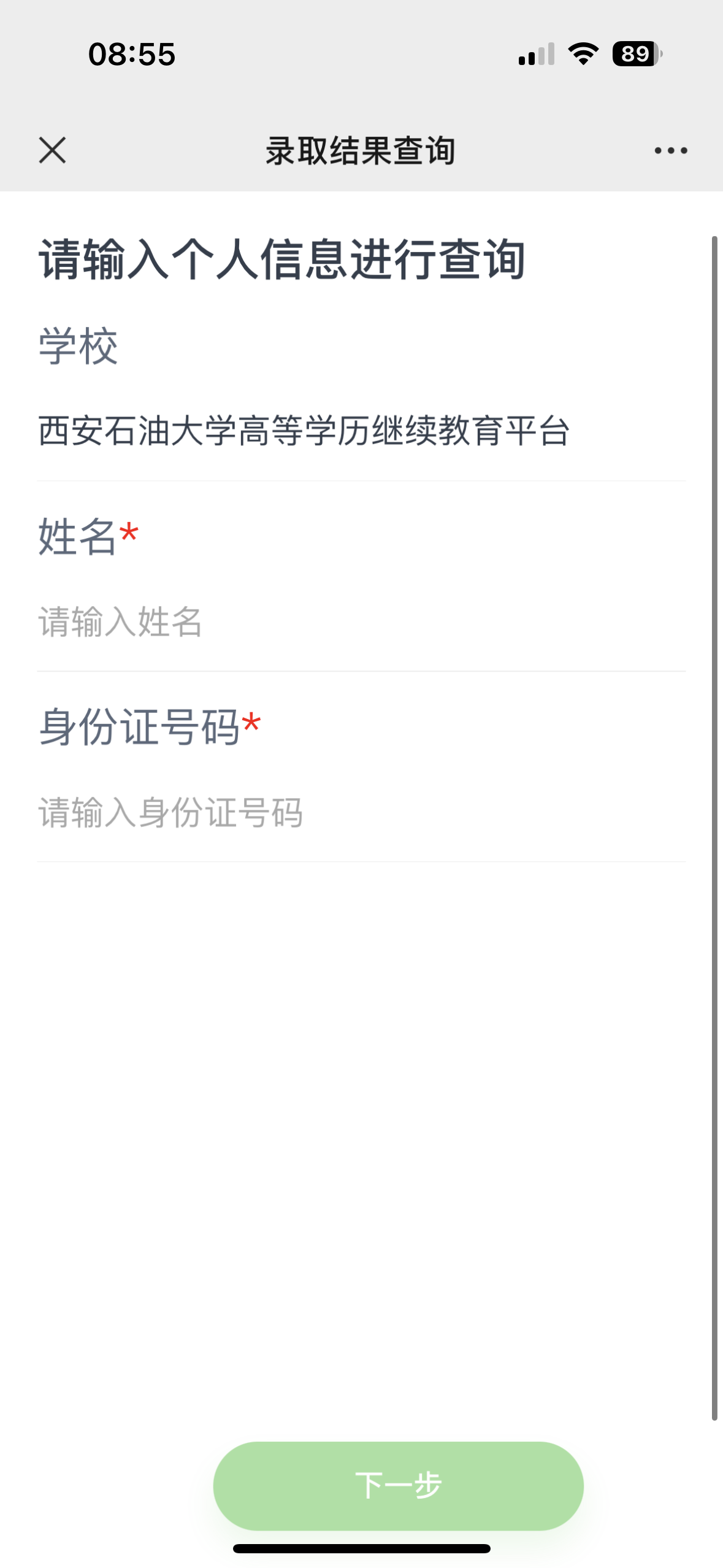The image size is (723, 1568).
Task: Tap the 下一步 next step button
Action: tap(398, 1485)
